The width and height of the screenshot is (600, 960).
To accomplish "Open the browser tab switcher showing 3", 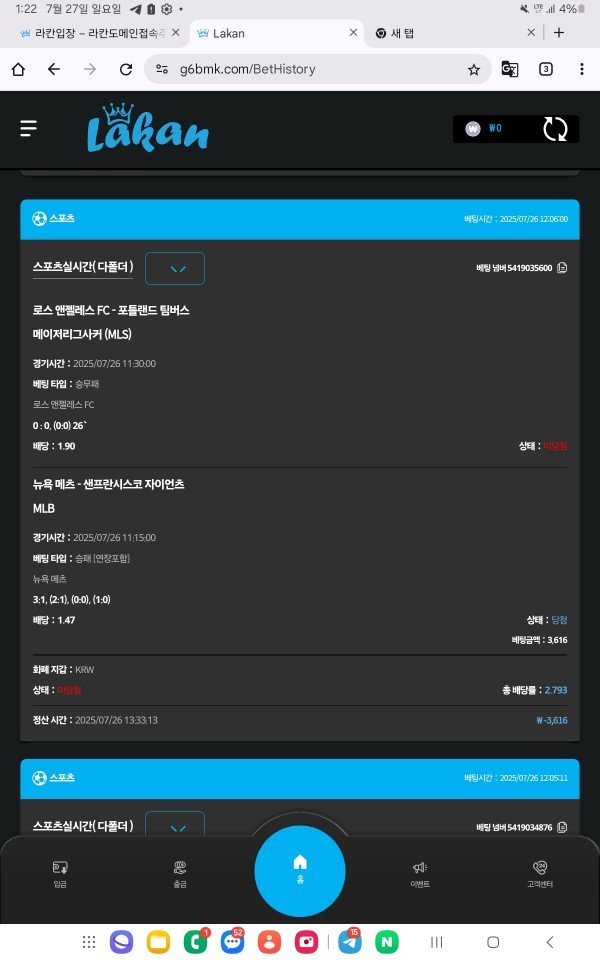I will 546,69.
